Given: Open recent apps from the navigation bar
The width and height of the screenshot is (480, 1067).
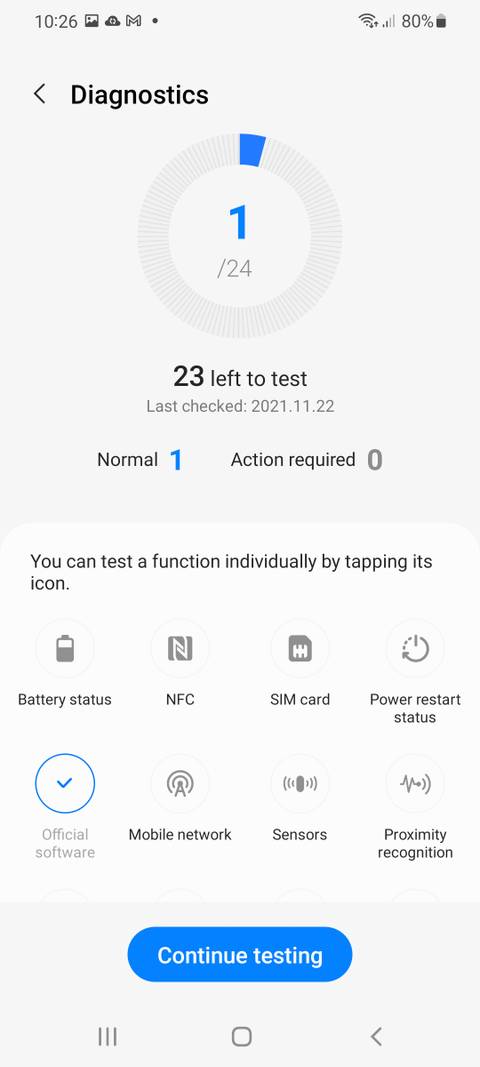Looking at the screenshot, I should point(107,1036).
